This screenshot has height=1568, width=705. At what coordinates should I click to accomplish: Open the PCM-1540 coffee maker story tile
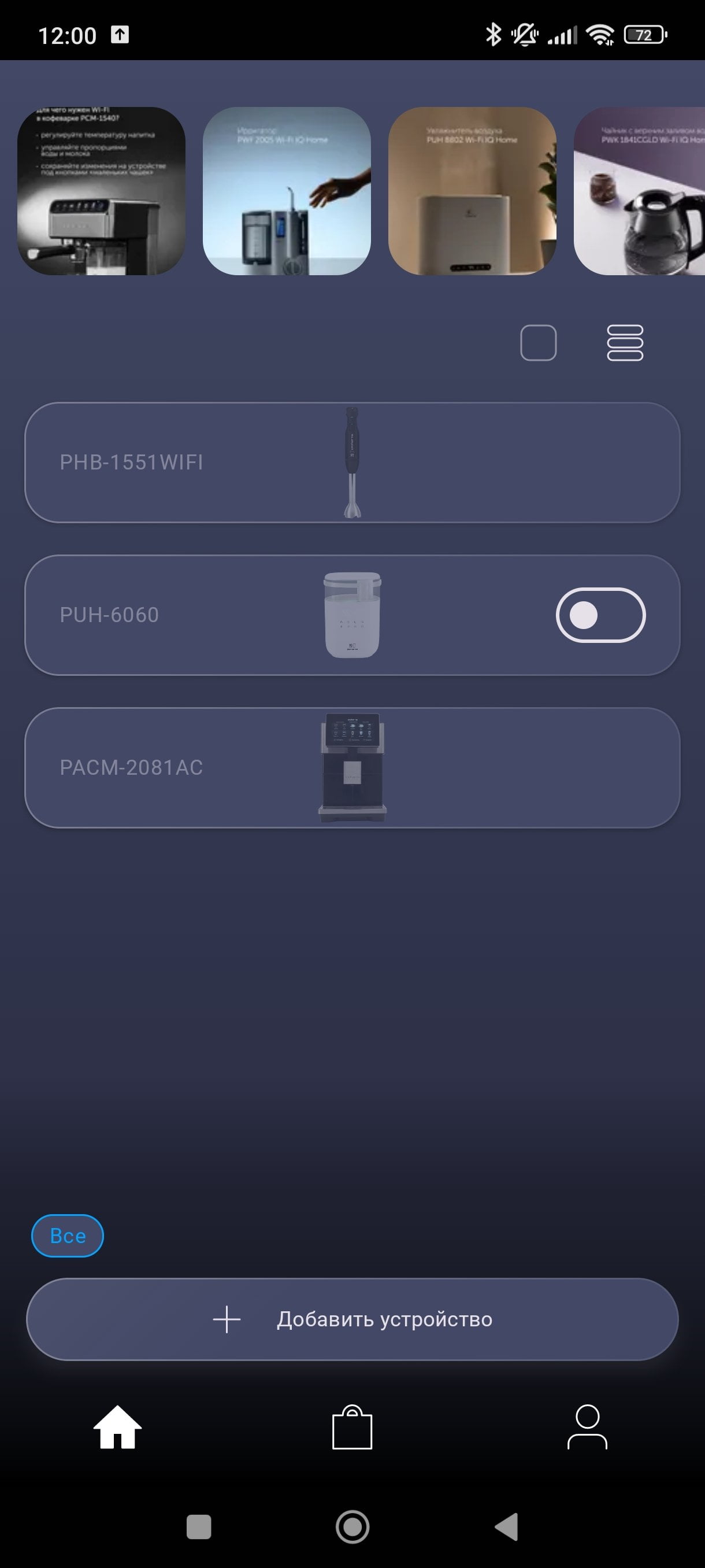coord(102,191)
